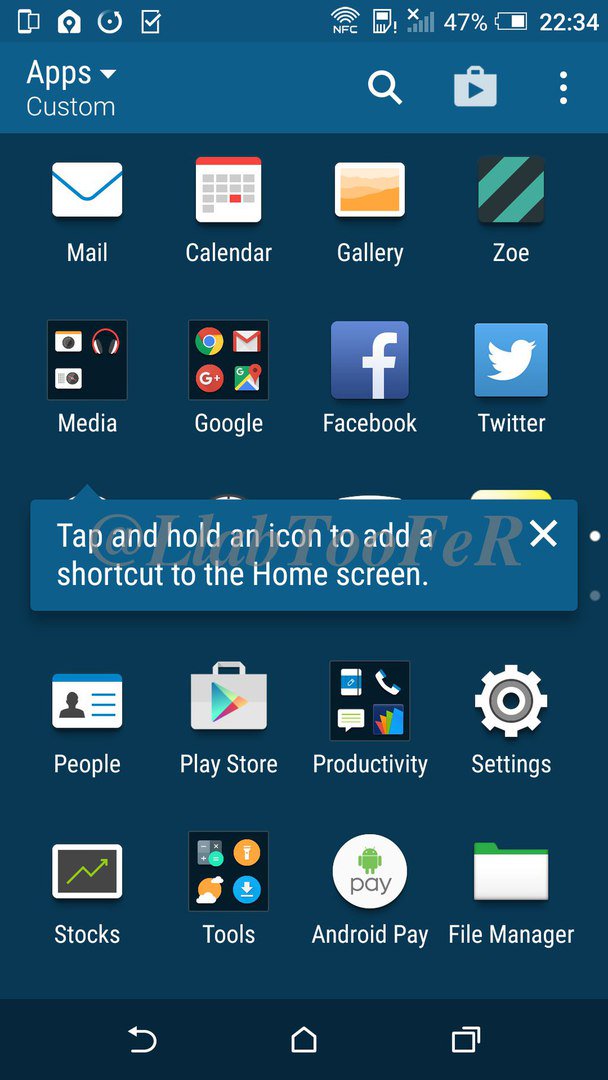
Task: Open Android Pay
Action: point(370,872)
